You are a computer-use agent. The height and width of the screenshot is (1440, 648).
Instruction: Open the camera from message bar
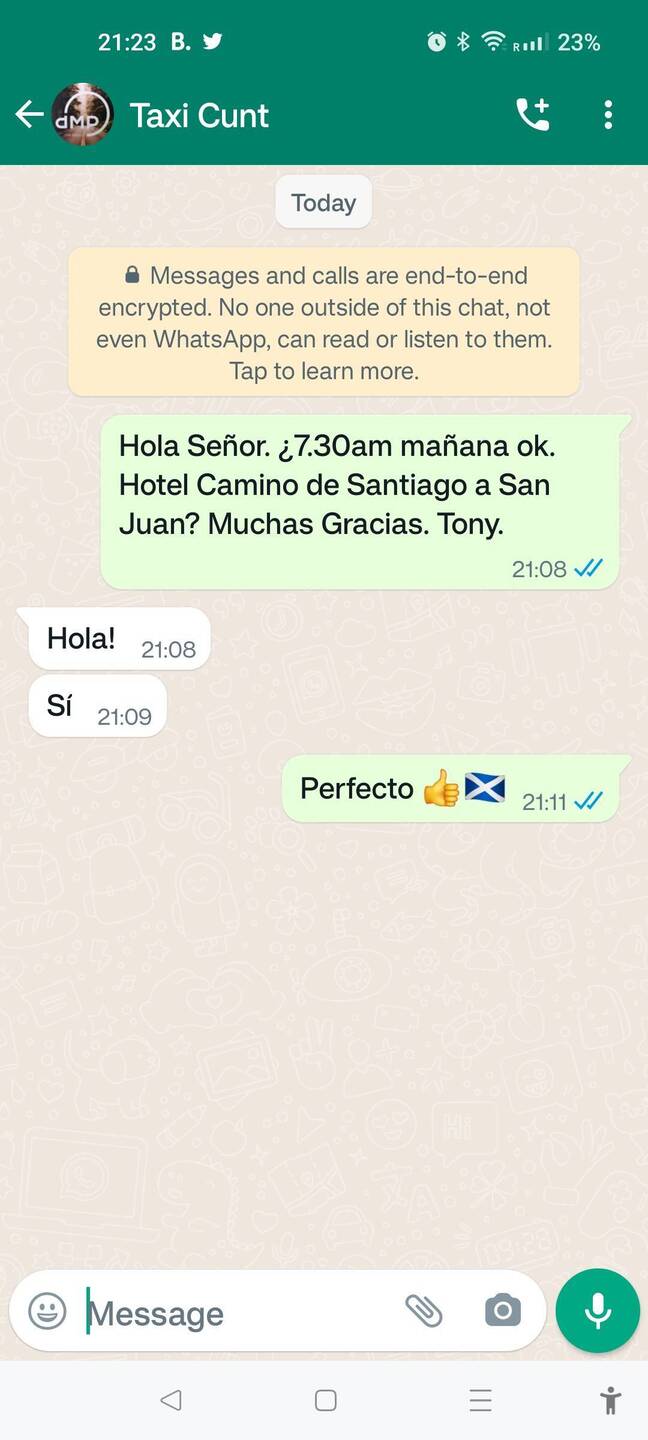click(x=503, y=1311)
